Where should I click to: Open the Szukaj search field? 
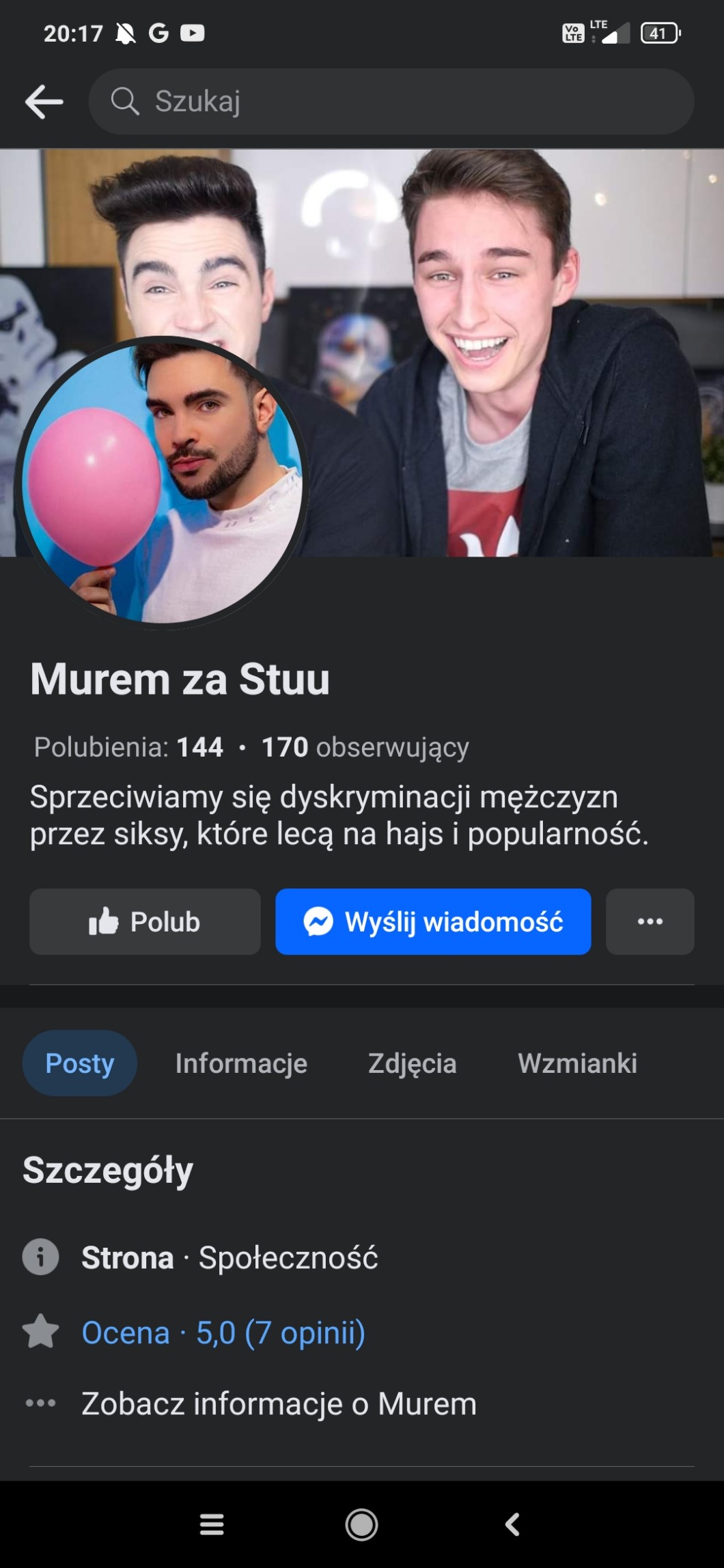pyautogui.click(x=391, y=101)
